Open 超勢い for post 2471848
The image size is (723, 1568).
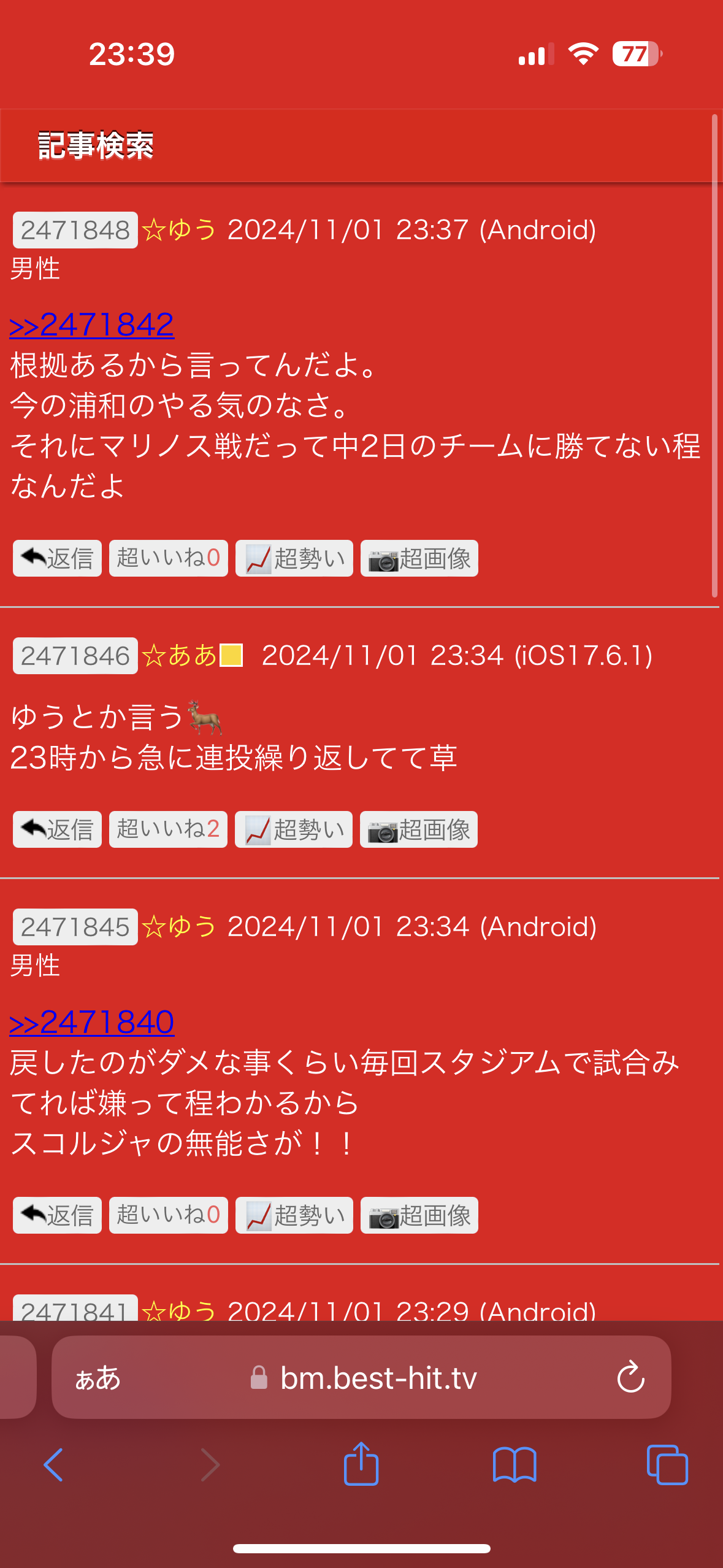pyautogui.click(x=294, y=558)
